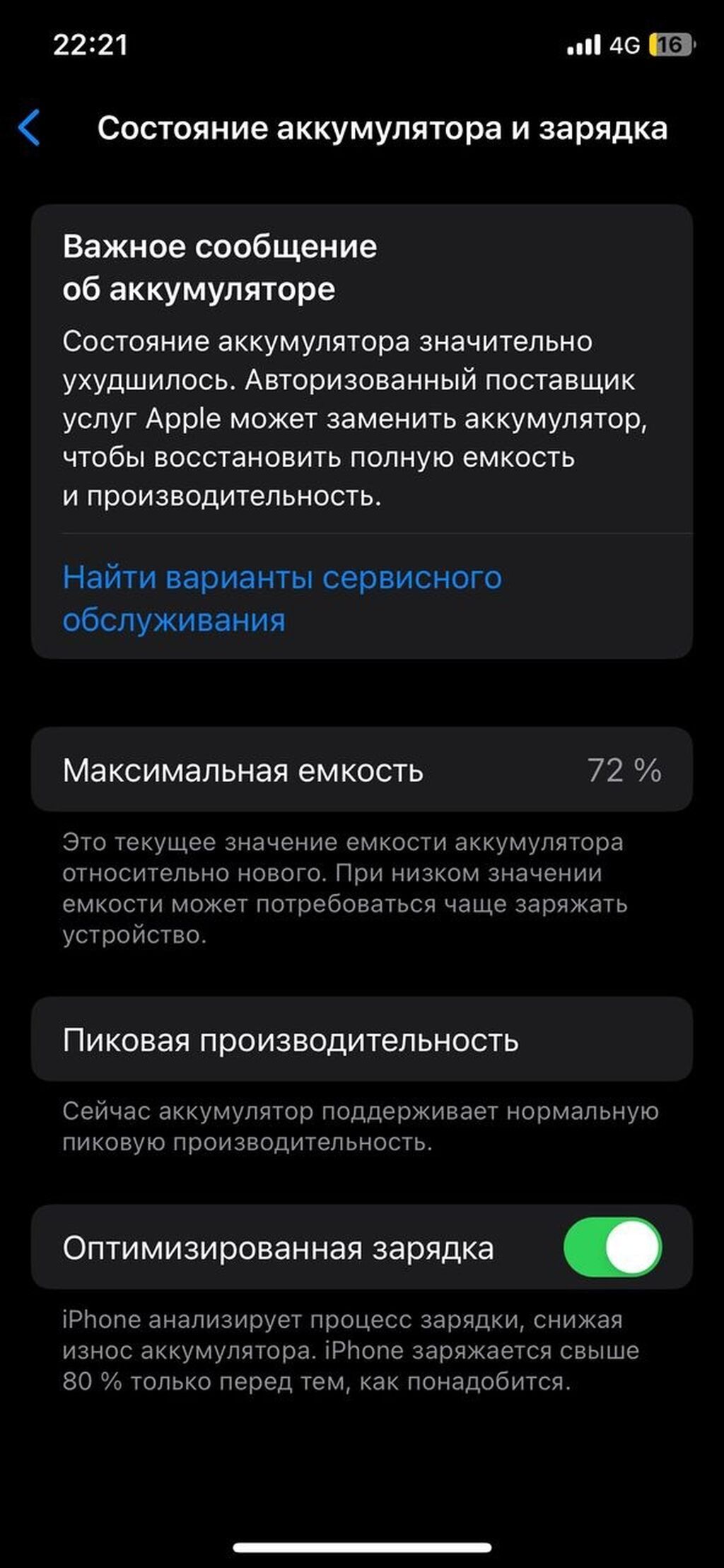The image size is (724, 1568).
Task: Open the "Найти варианты сервисного обслуживания" link
Action: point(281,598)
